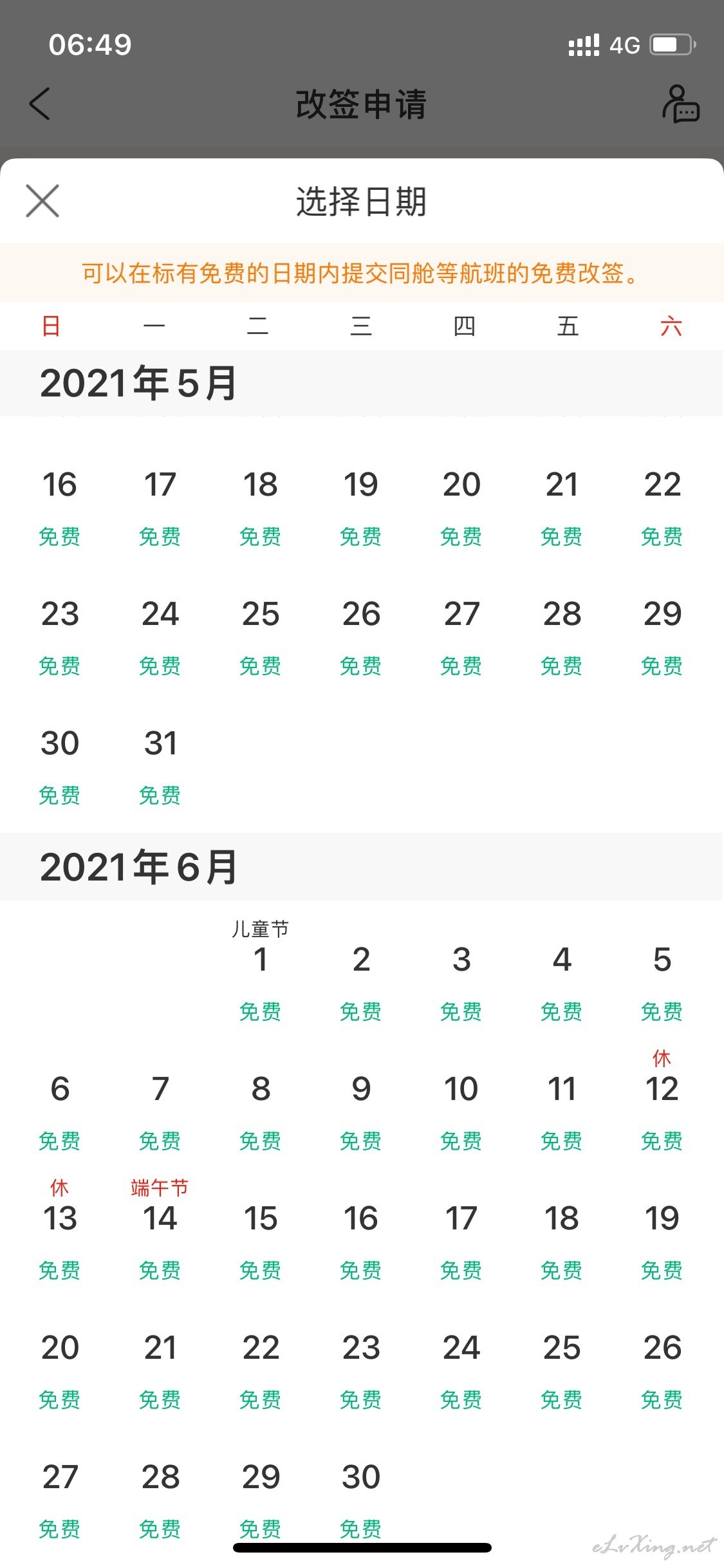The height and width of the screenshot is (1568, 724).
Task: Go back from 改签申请 page
Action: (40, 104)
